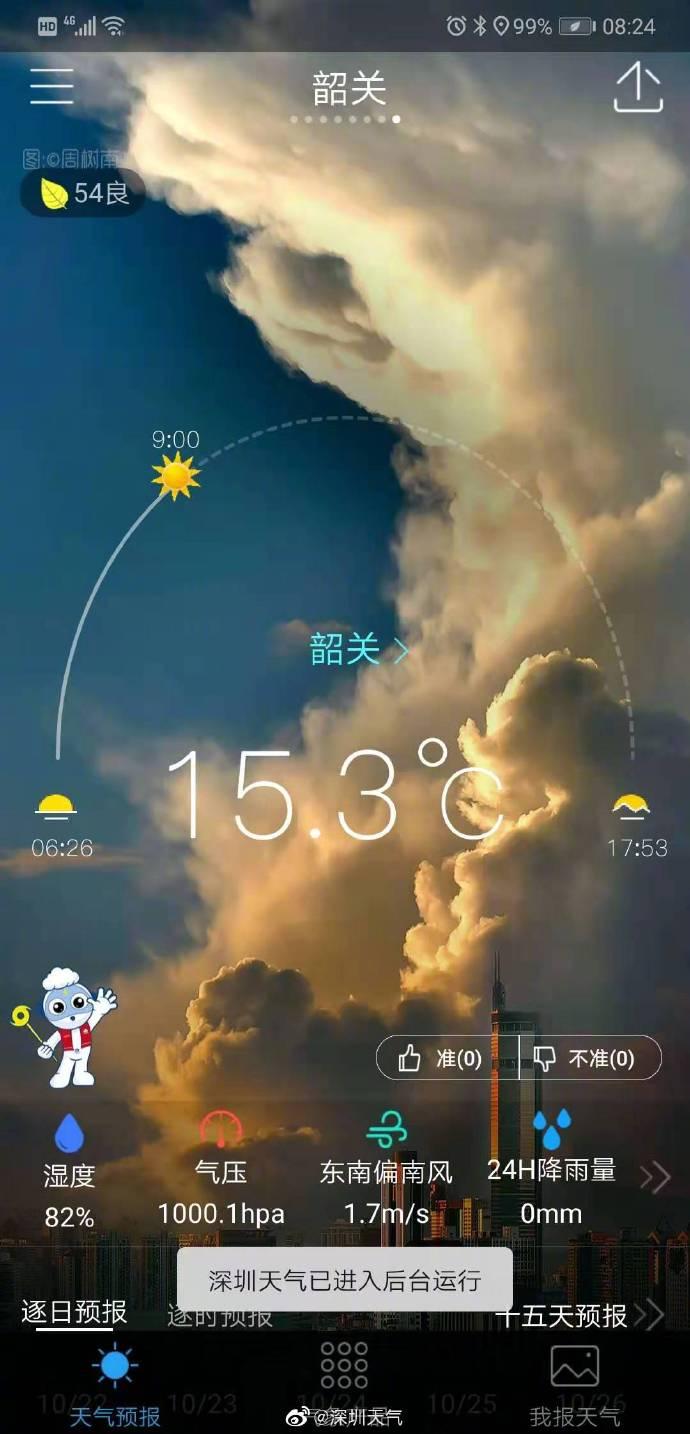690x1434 pixels.
Task: Open the 韶关 location link
Action: click(358, 650)
